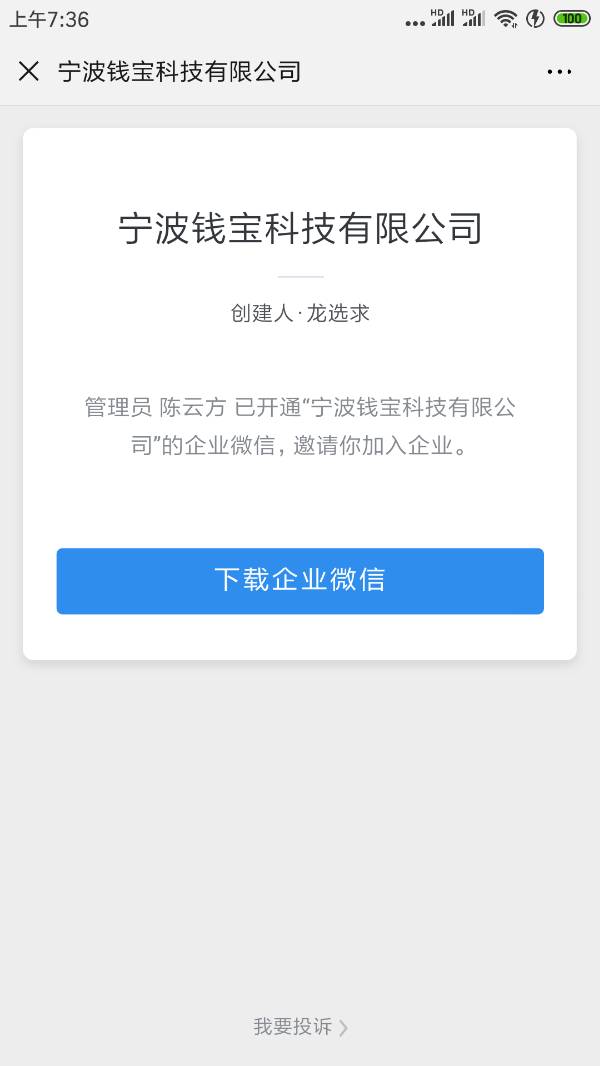Image resolution: width=600 pixels, height=1066 pixels.
Task: Close the page with the X icon
Action: pyautogui.click(x=29, y=71)
